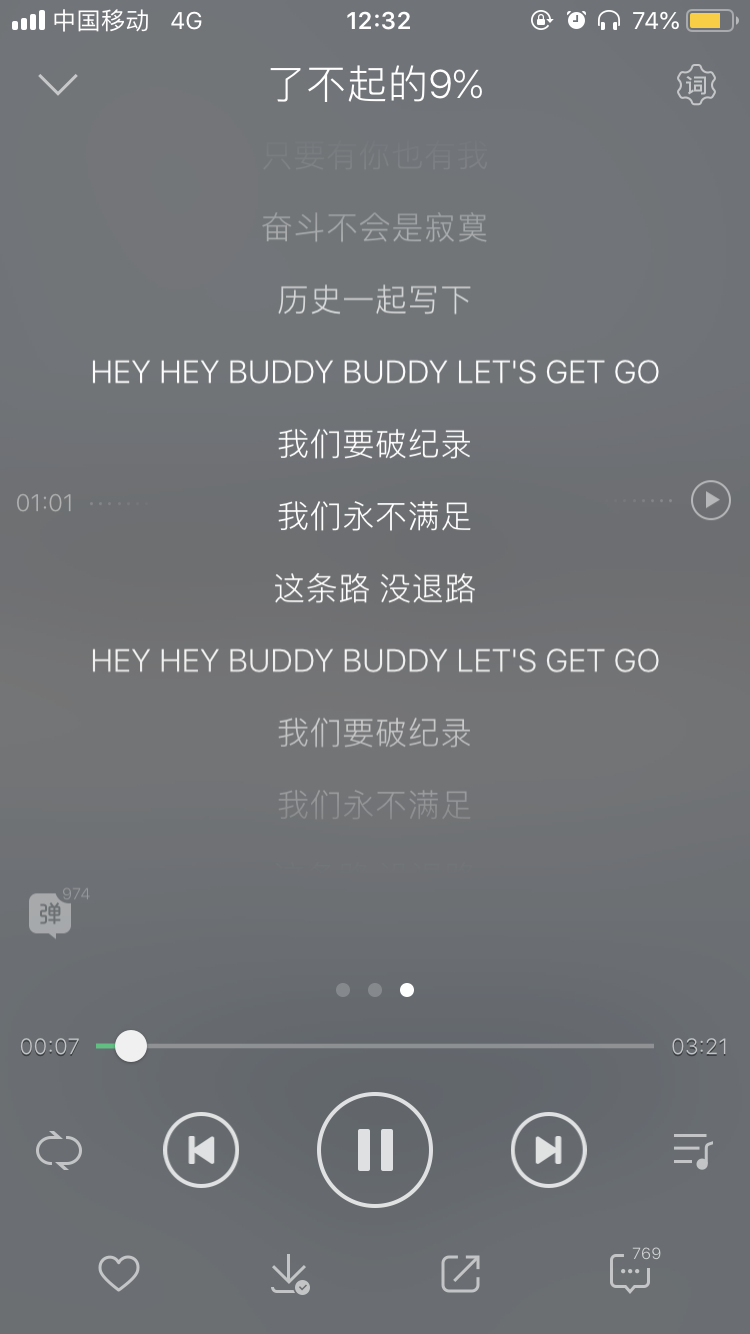Share the current song

pos(461,1274)
